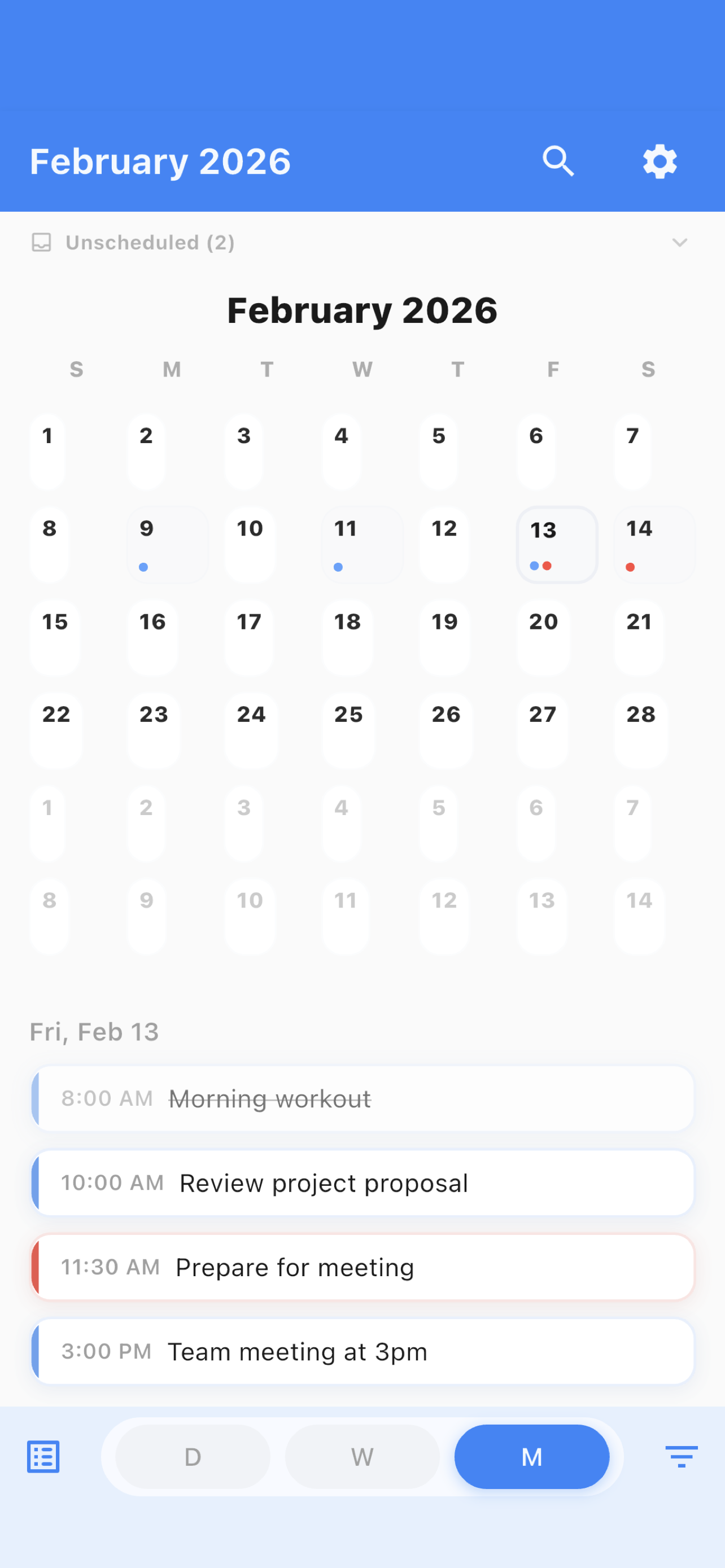The height and width of the screenshot is (1568, 725).
Task: Click the blue dot under February 9
Action: coord(143,567)
